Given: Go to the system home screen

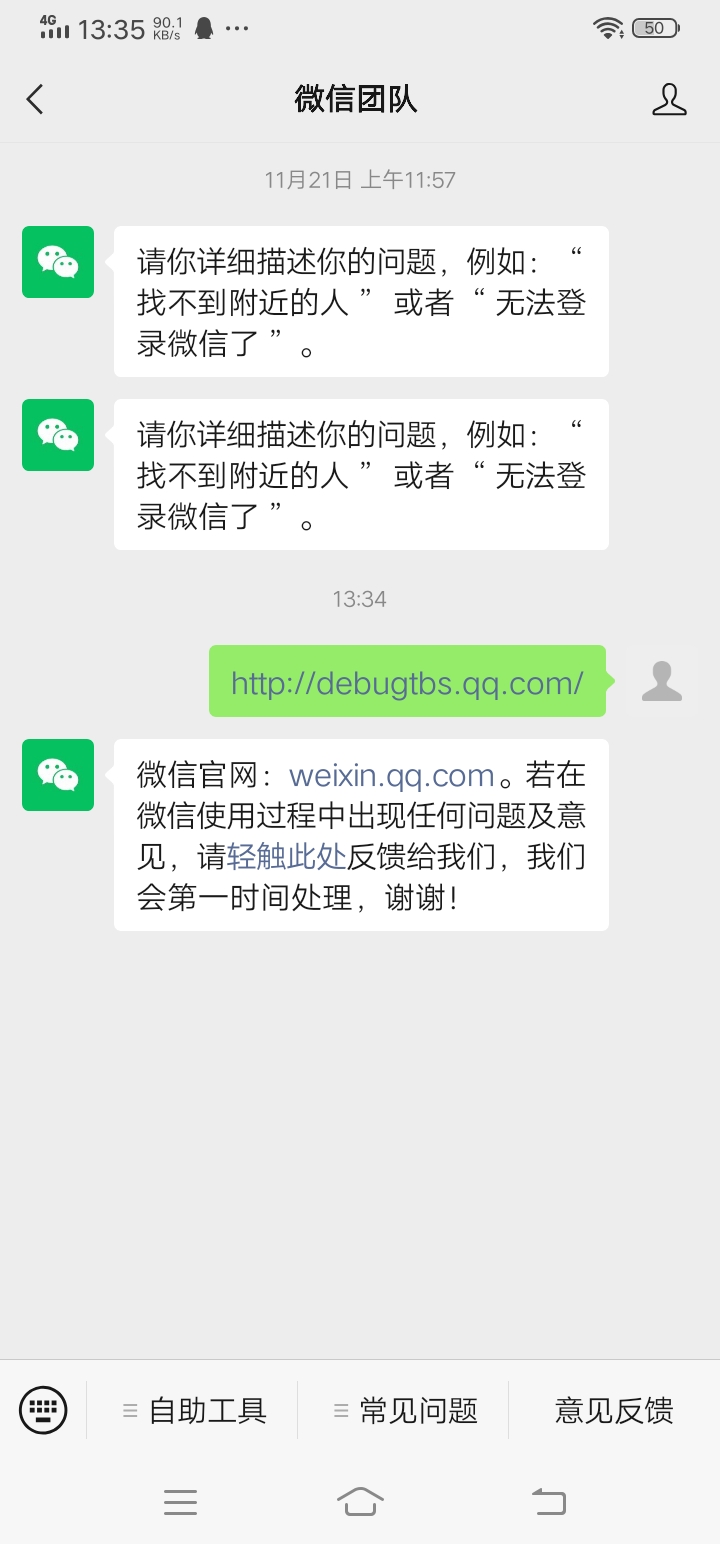Looking at the screenshot, I should 360,1500.
